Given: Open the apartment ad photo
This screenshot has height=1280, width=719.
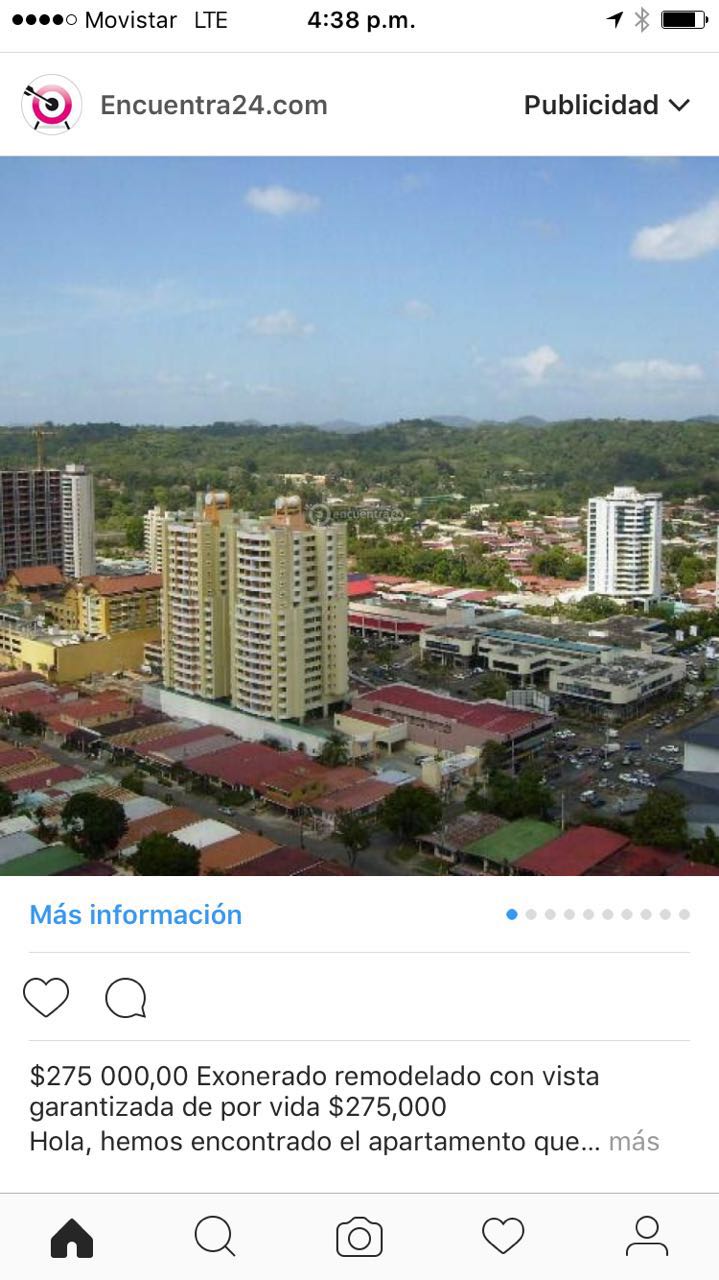Looking at the screenshot, I should [359, 515].
